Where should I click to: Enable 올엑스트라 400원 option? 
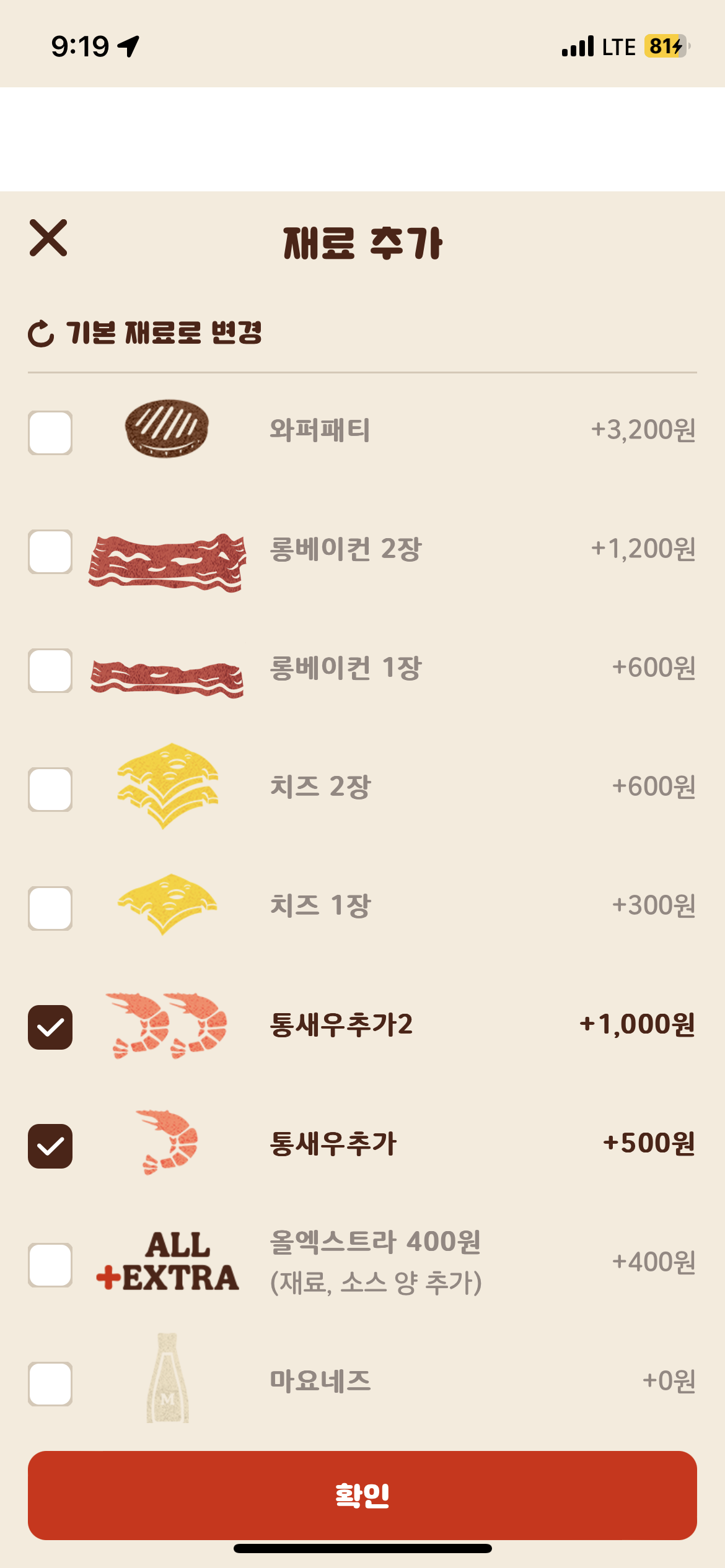50,1265
